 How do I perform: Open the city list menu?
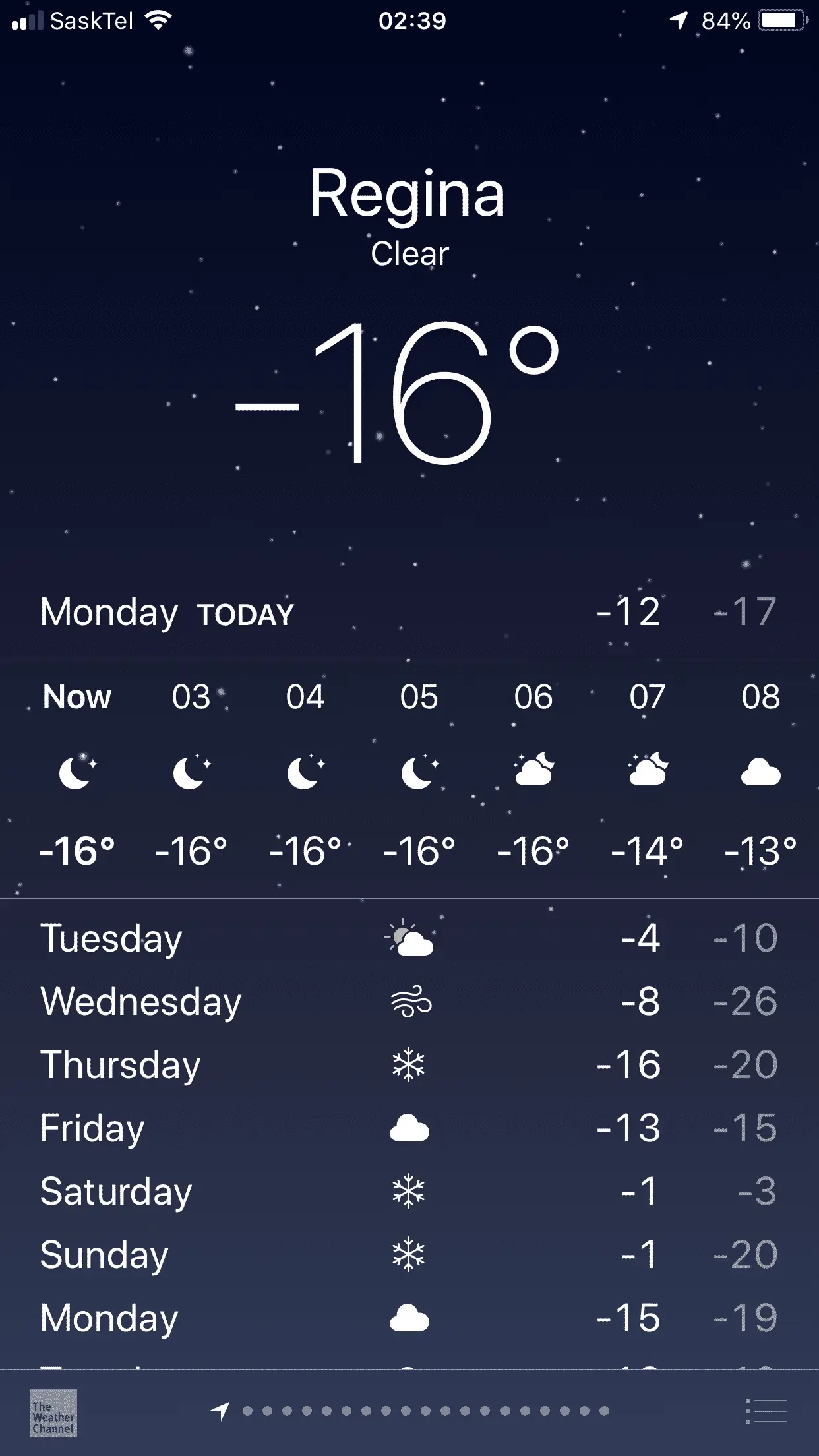pos(766,1411)
